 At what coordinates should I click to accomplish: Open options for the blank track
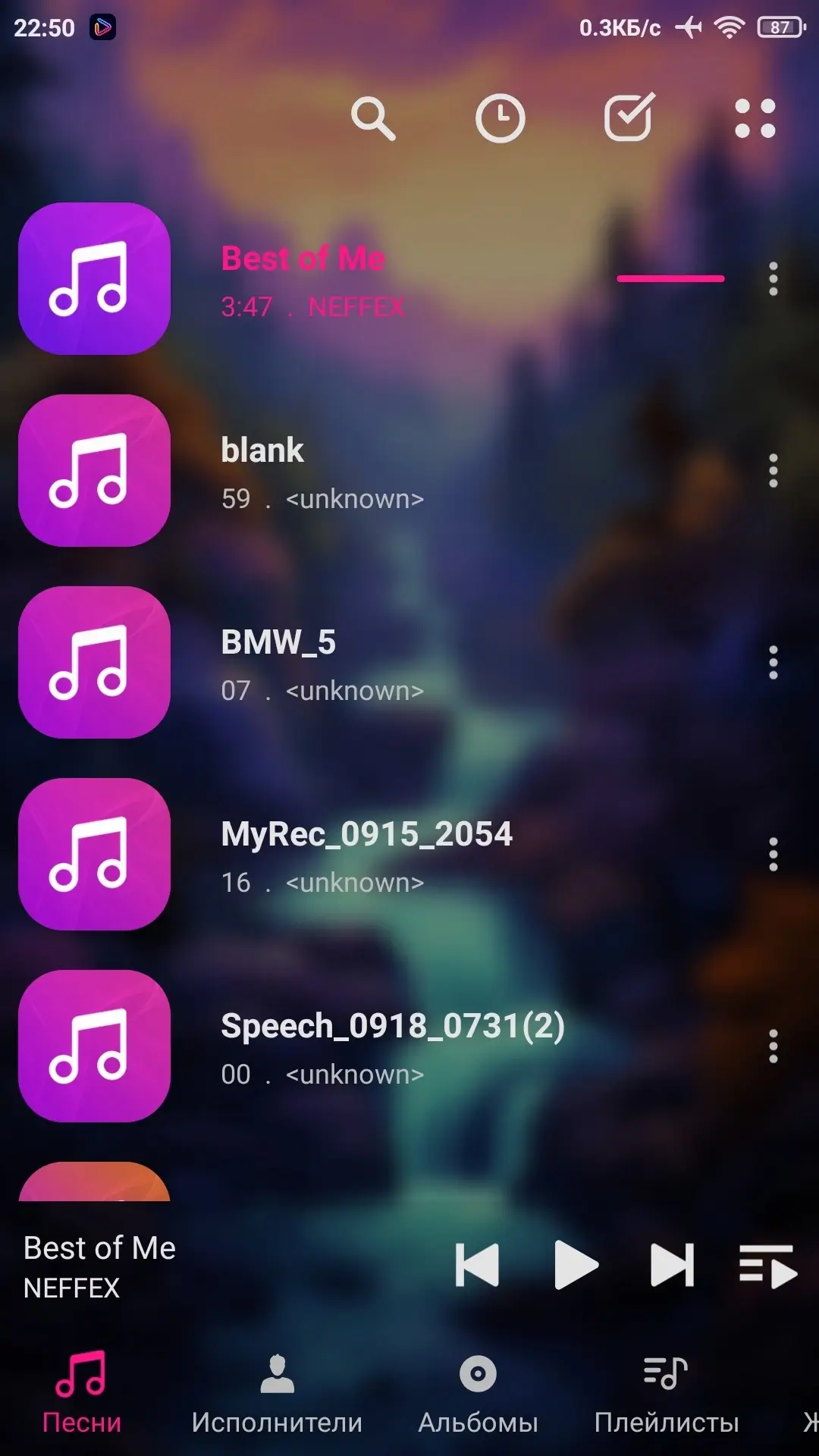pyautogui.click(x=773, y=471)
